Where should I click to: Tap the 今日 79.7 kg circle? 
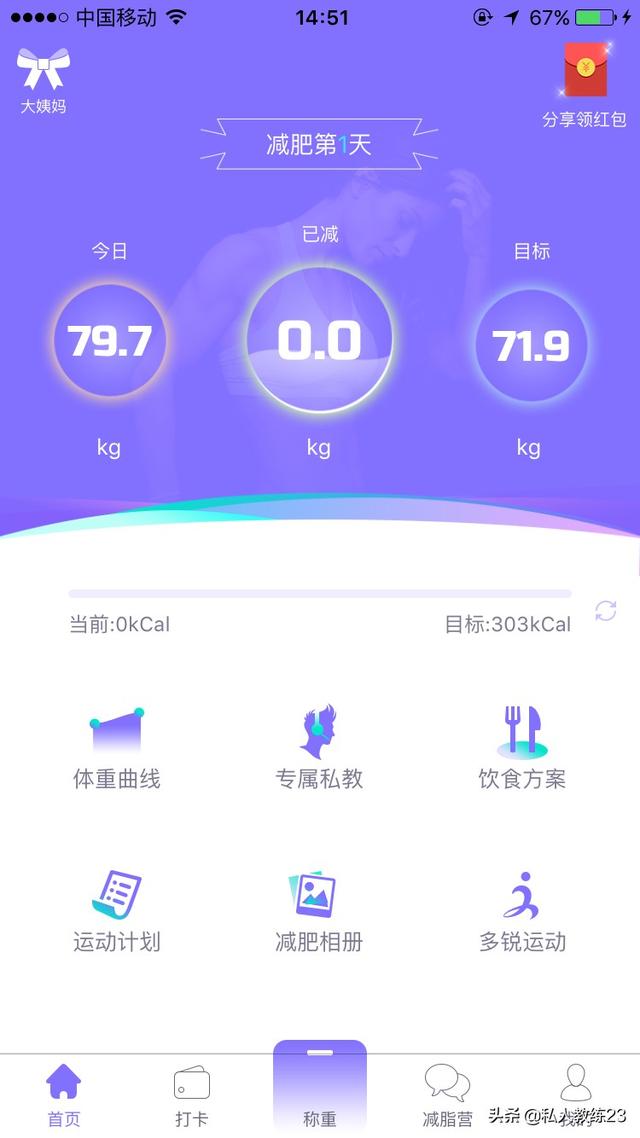(110, 341)
